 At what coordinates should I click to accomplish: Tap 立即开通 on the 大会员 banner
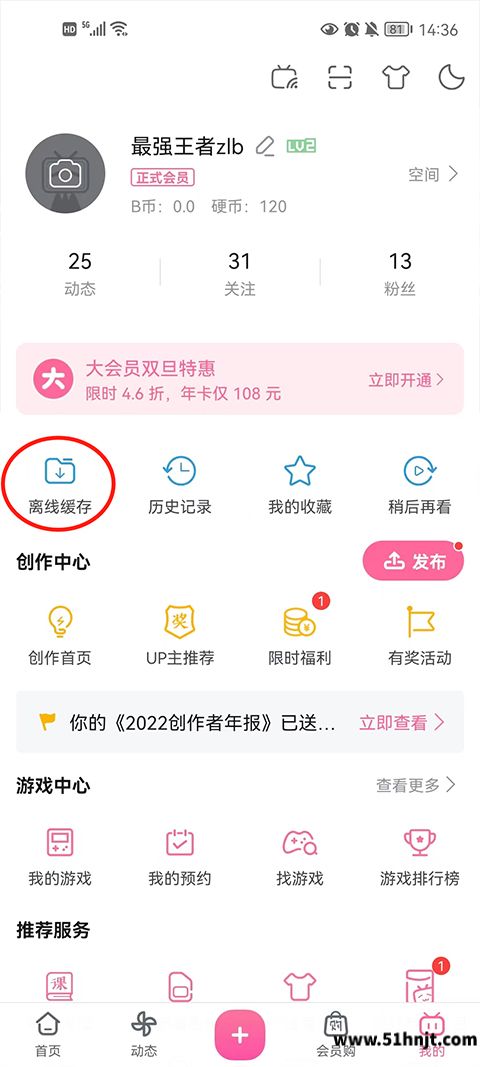406,380
